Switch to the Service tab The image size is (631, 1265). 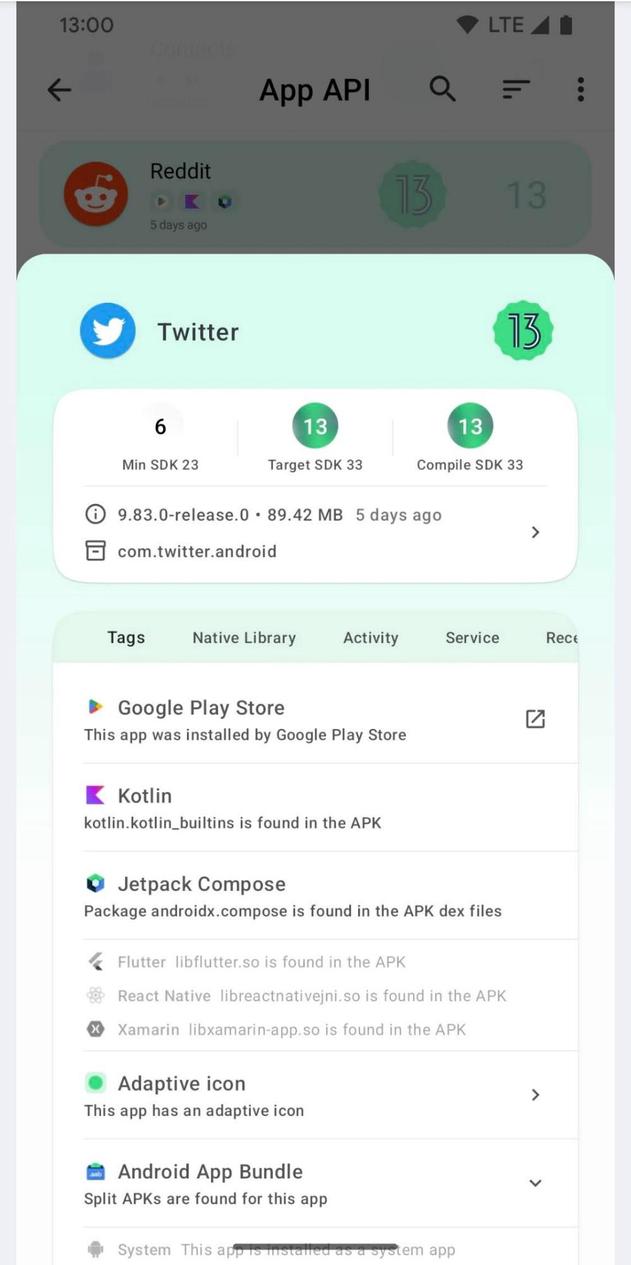(472, 638)
